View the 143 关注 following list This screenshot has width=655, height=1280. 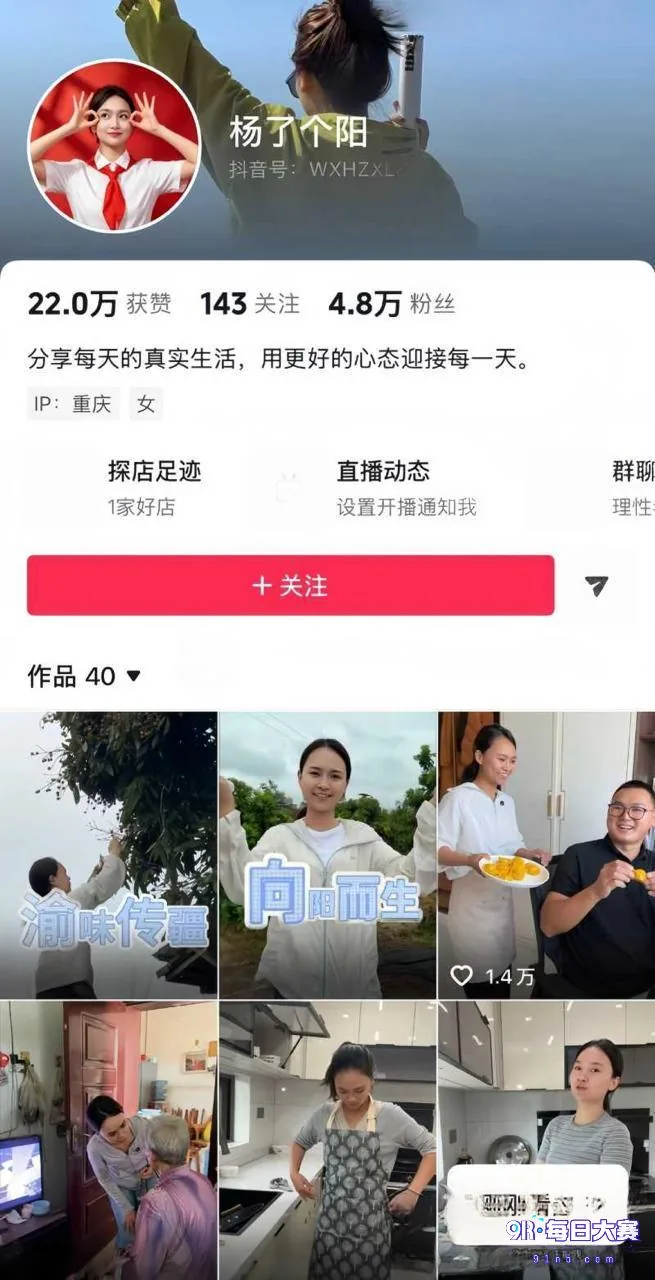click(x=250, y=304)
